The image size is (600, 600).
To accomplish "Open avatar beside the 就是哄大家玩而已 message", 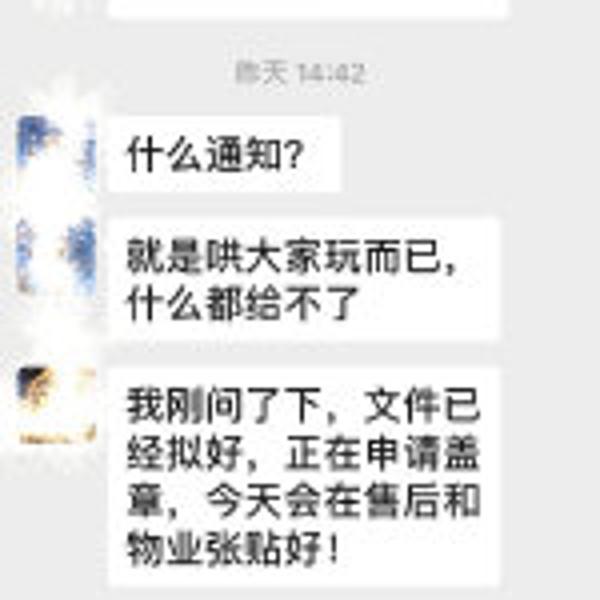I will coord(57,256).
